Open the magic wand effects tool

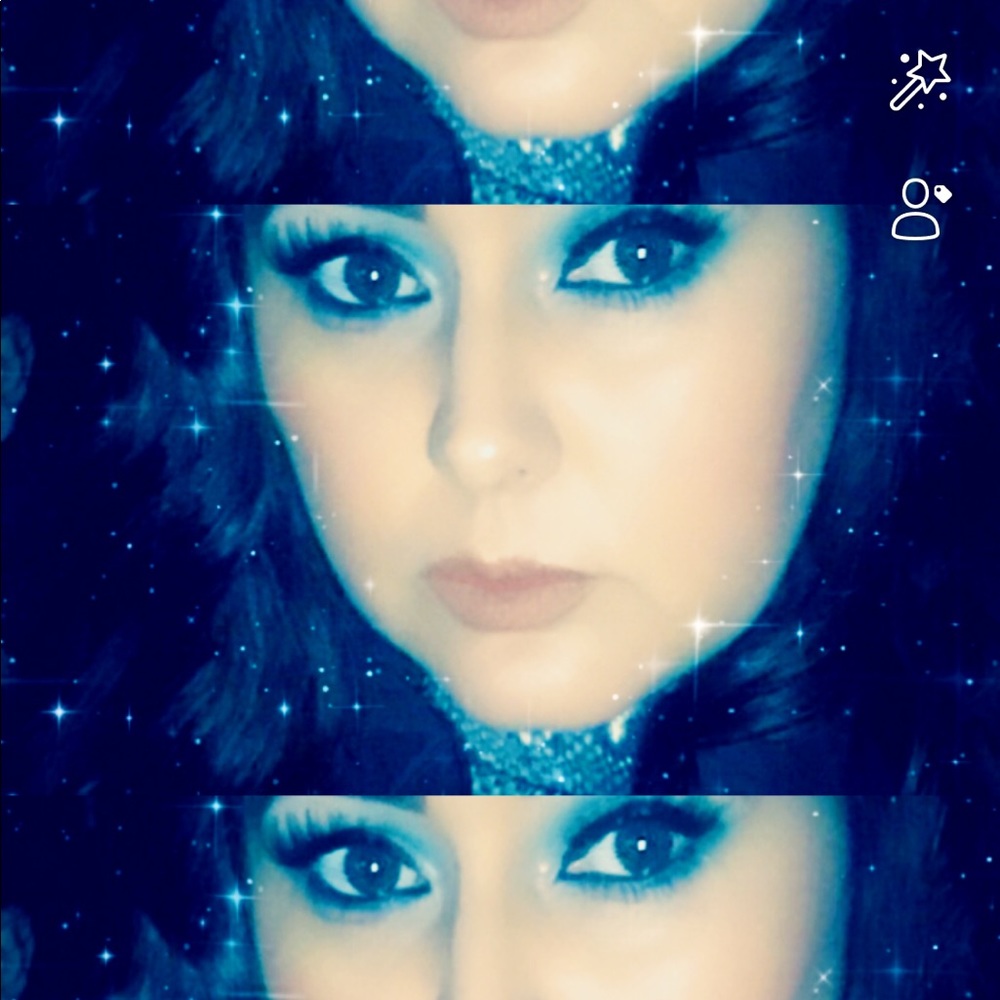(919, 80)
